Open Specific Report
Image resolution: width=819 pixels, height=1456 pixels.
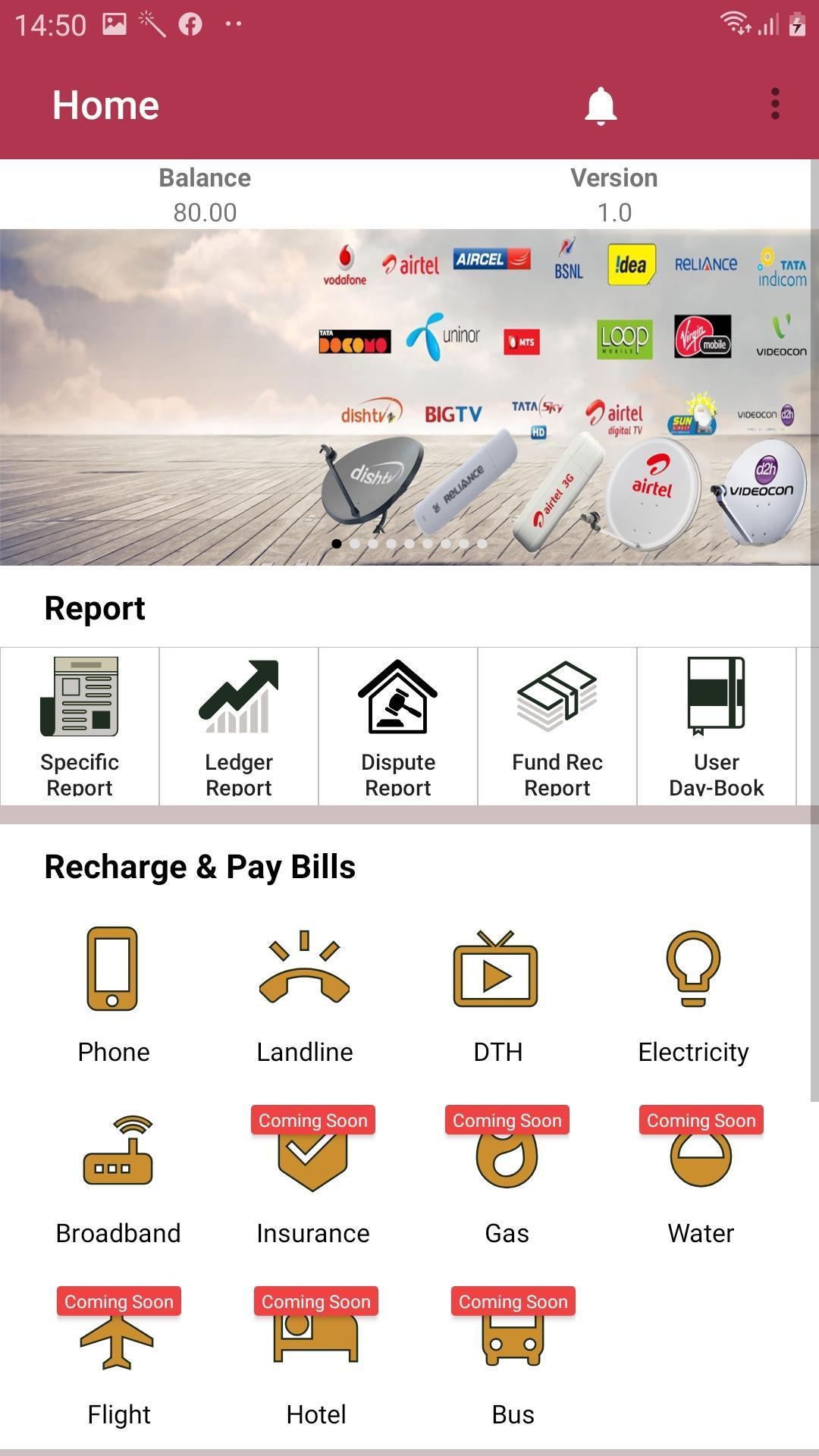click(x=80, y=726)
